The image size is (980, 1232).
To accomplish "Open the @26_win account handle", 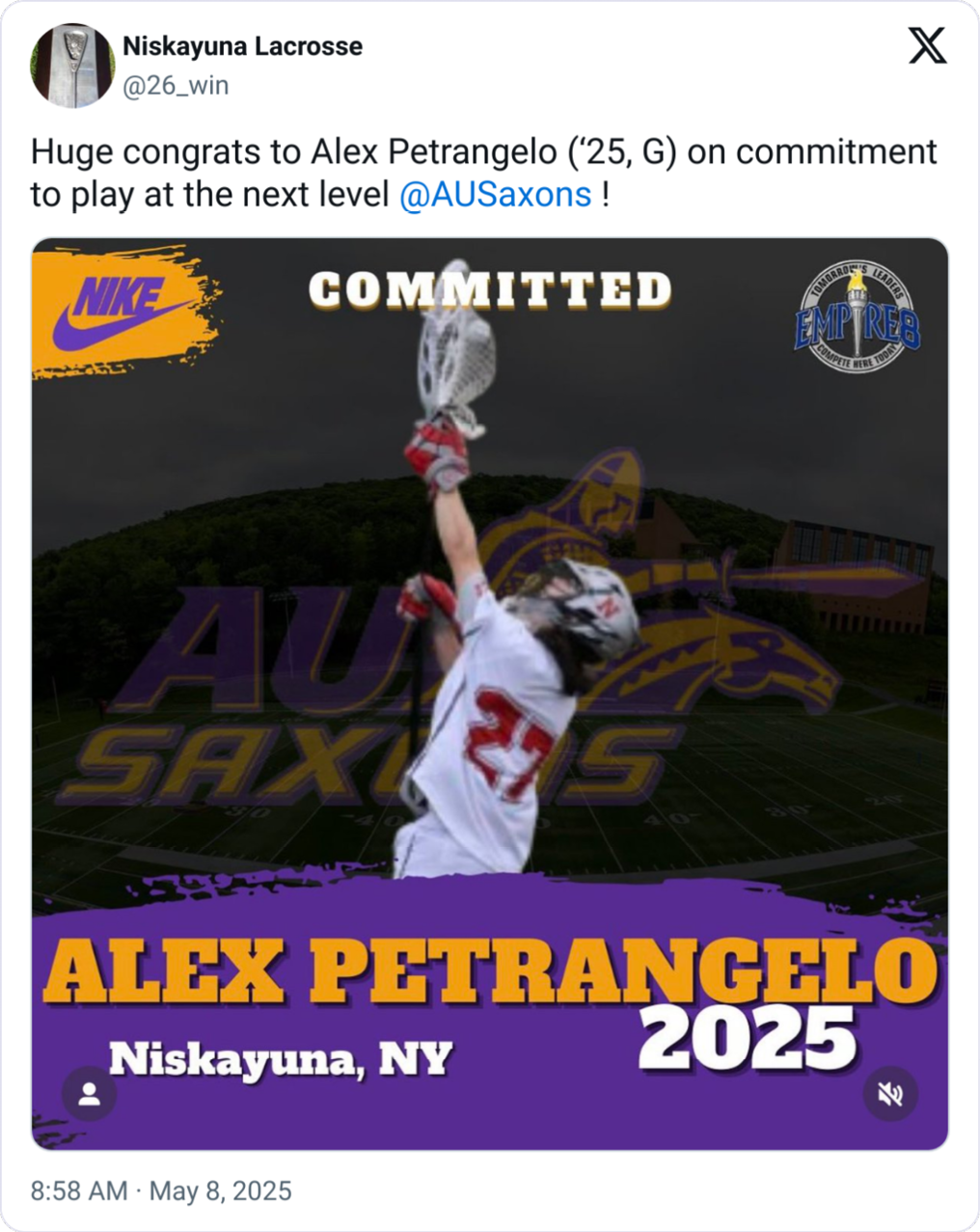I will (176, 86).
